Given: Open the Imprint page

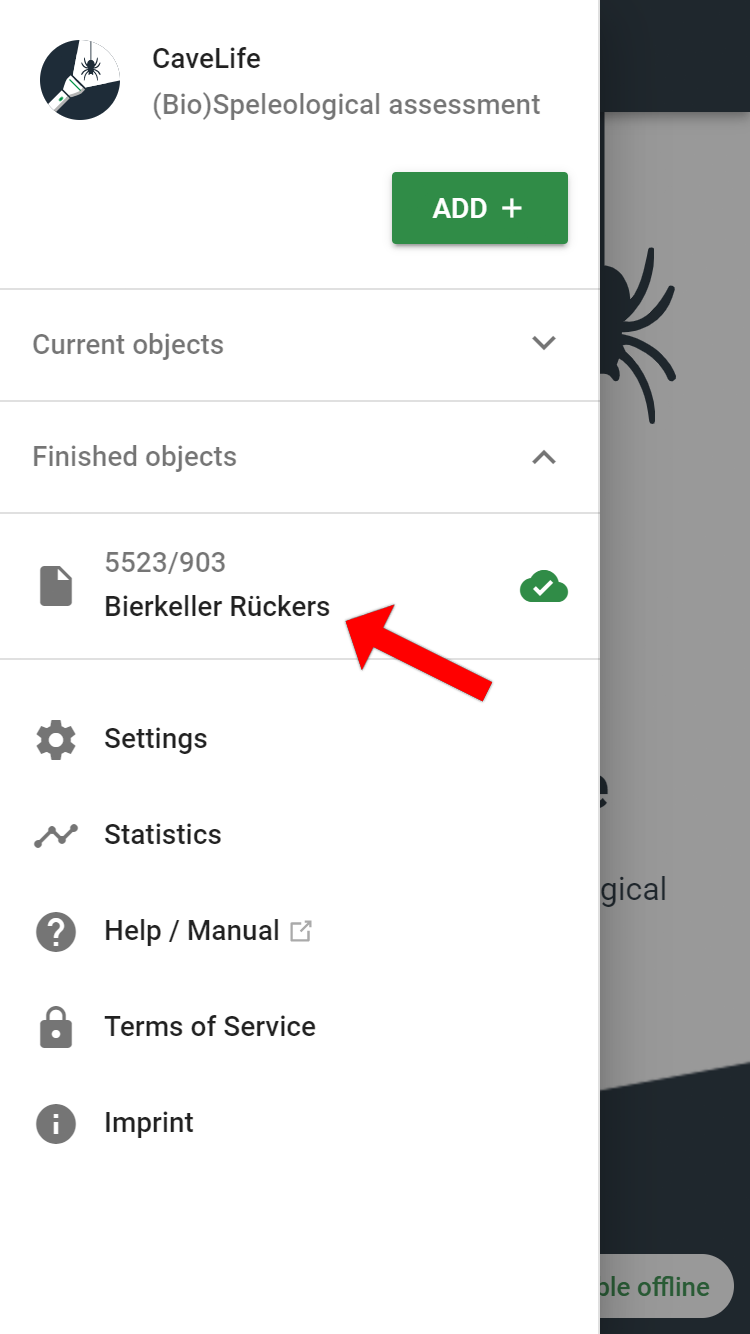Looking at the screenshot, I should tap(300, 1123).
